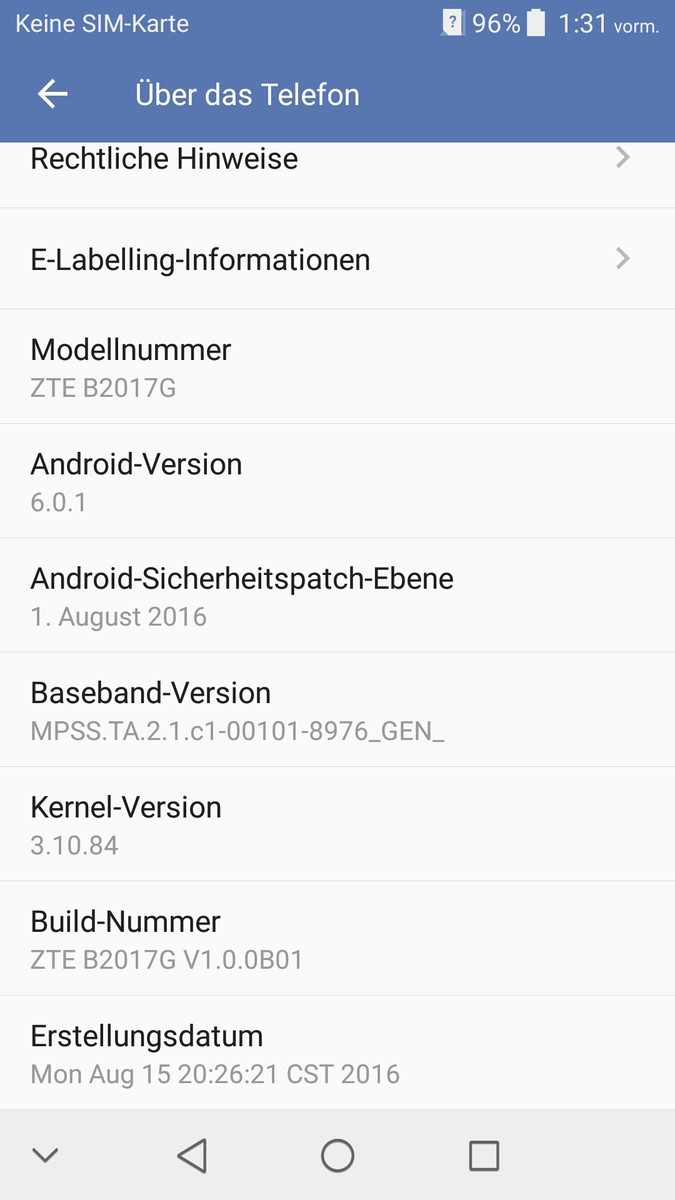The width and height of the screenshot is (675, 1200).
Task: Hide the navigation bar with the chevron
Action: coord(45,1156)
